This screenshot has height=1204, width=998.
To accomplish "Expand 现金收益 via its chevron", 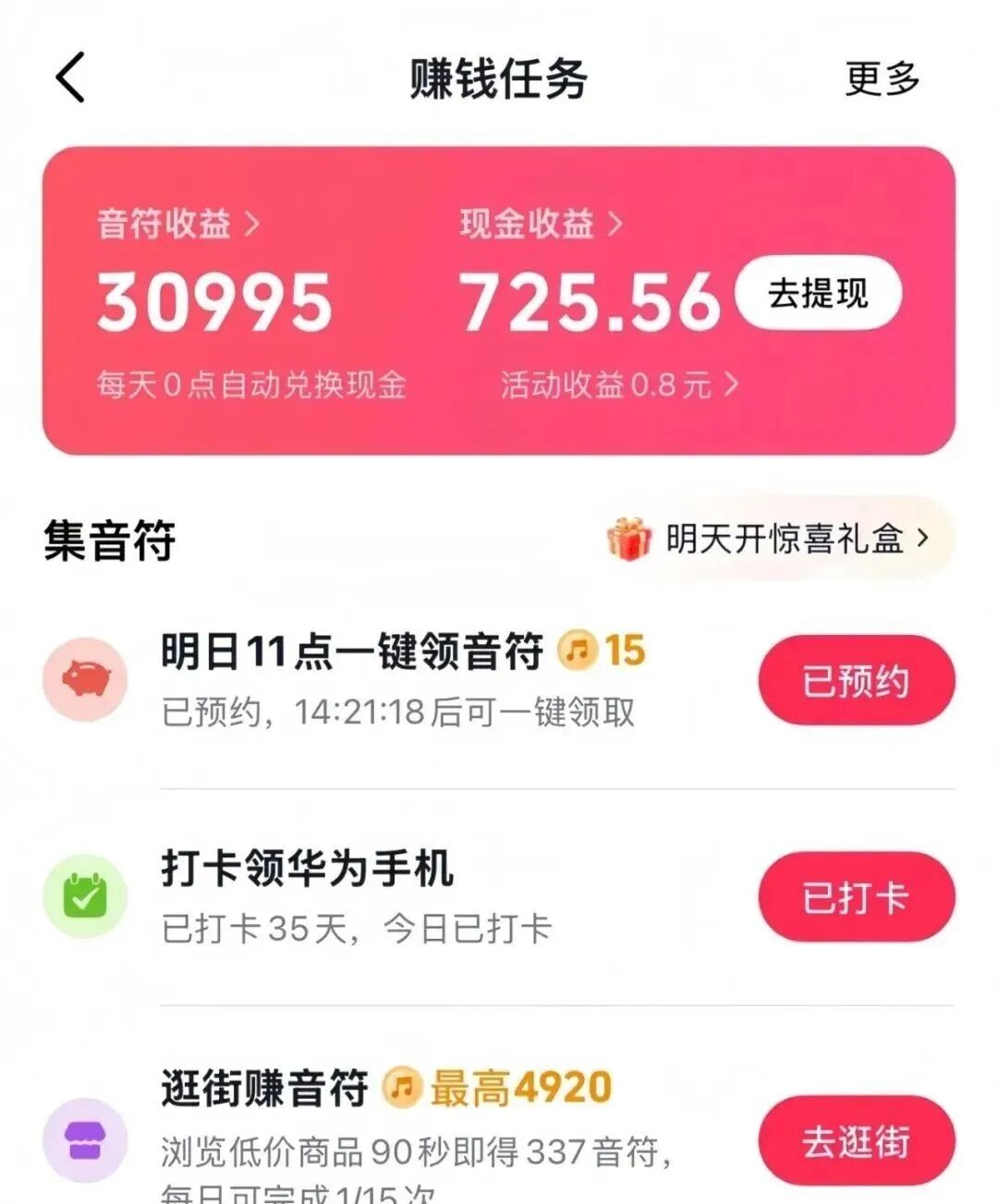I will (617, 222).
